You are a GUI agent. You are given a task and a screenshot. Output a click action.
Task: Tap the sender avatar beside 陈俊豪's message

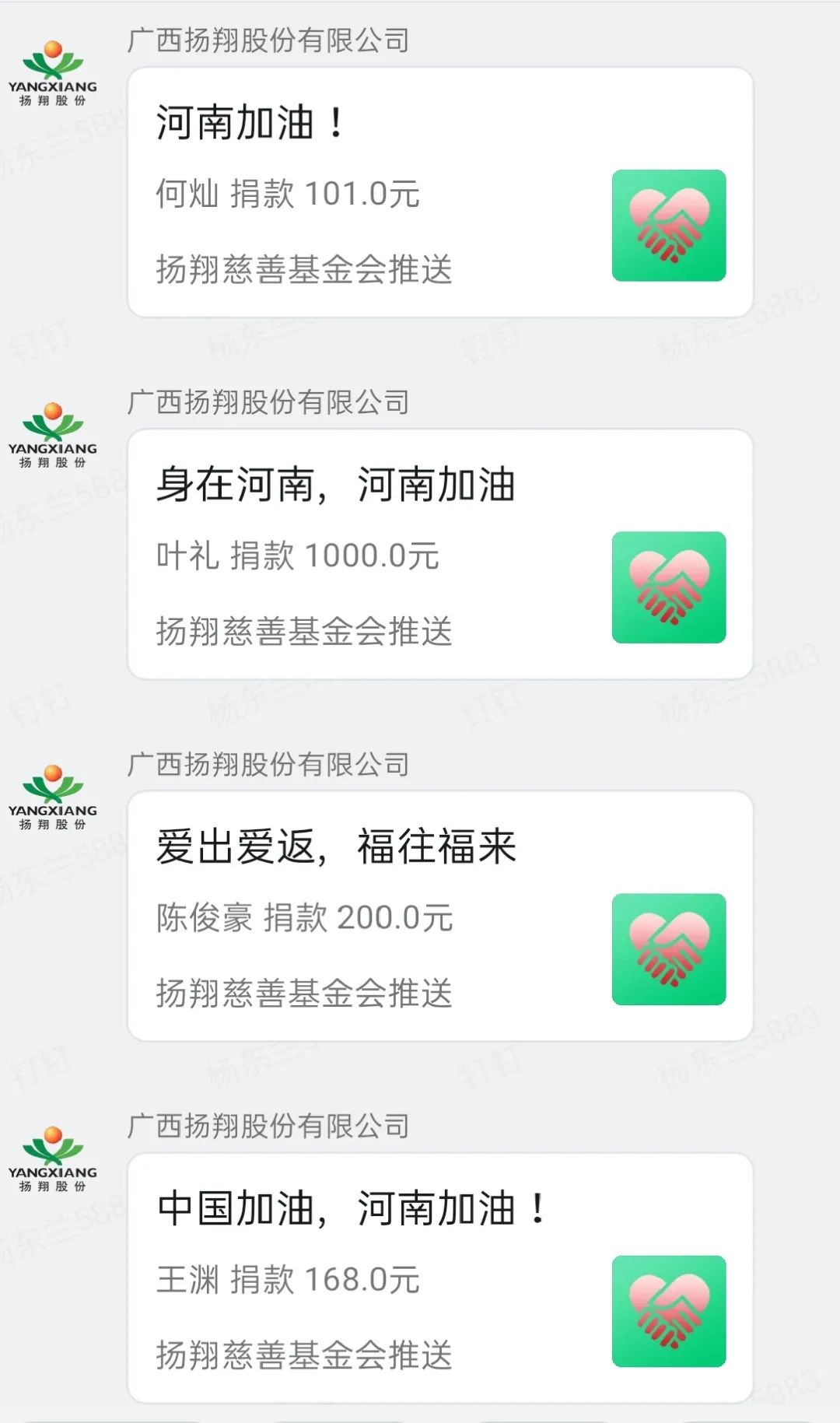(x=53, y=797)
